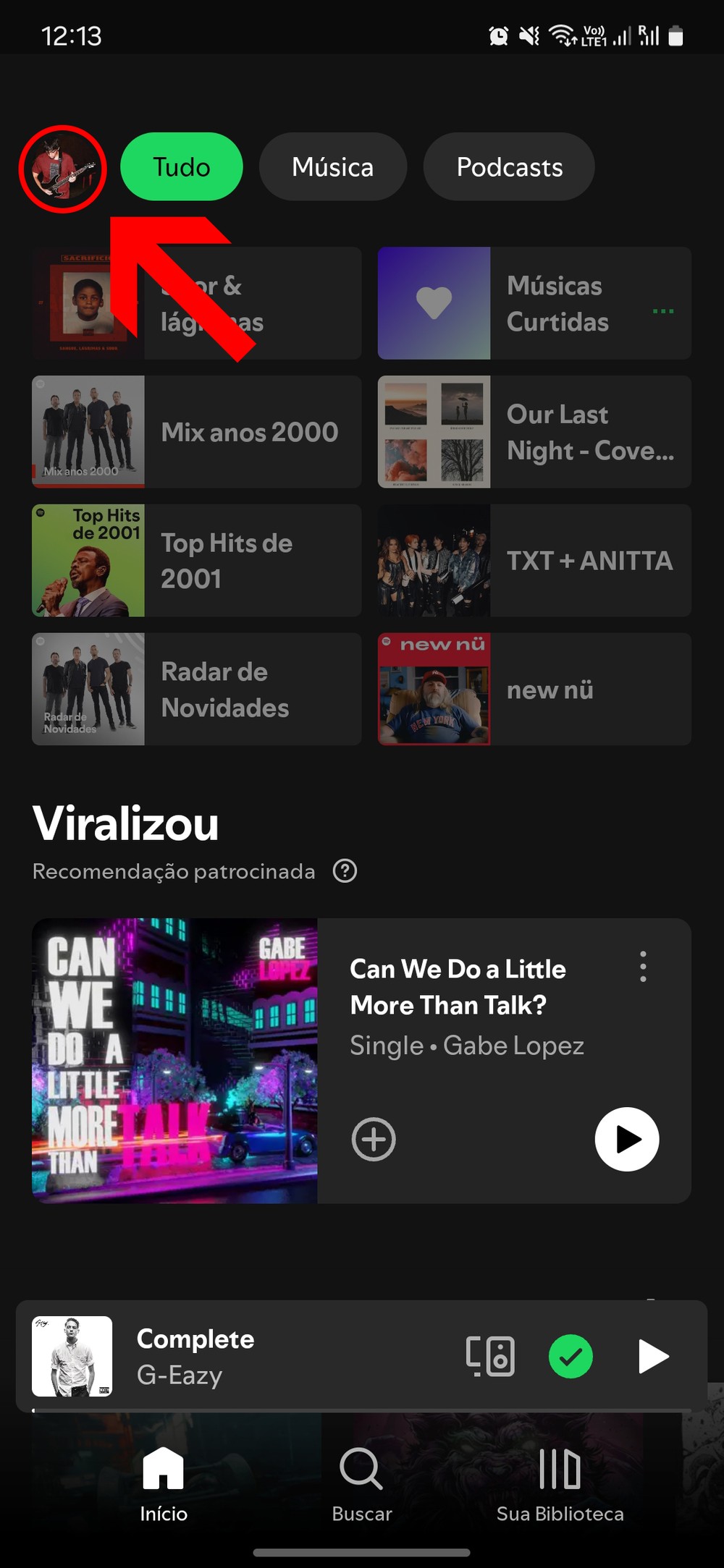Go to Sua Biblioteca tab
The width and height of the screenshot is (724, 1568).
coord(560,1485)
